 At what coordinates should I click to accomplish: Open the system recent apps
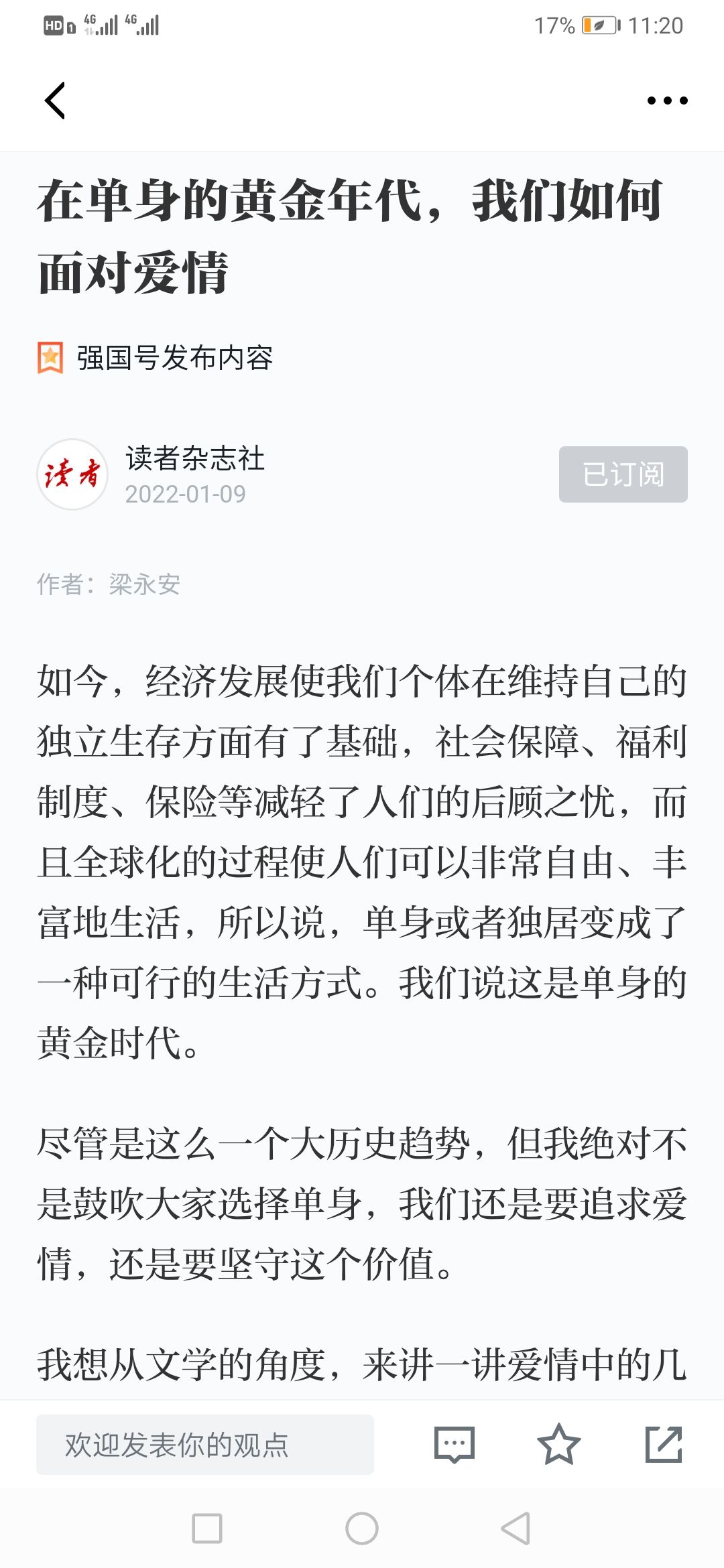[207, 1528]
